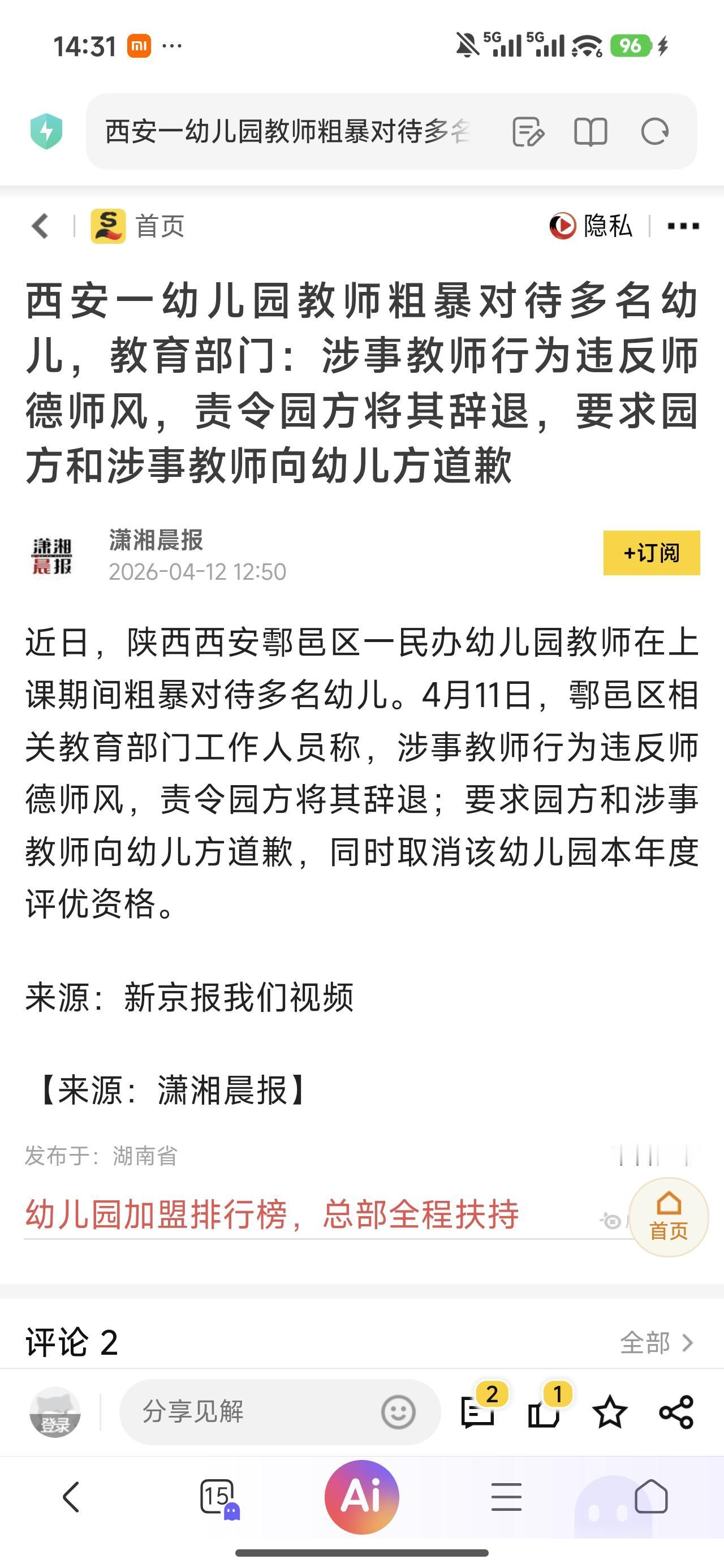Viewport: 724px width, 1568px height.
Task: Open reading mode from the address bar
Action: click(591, 133)
